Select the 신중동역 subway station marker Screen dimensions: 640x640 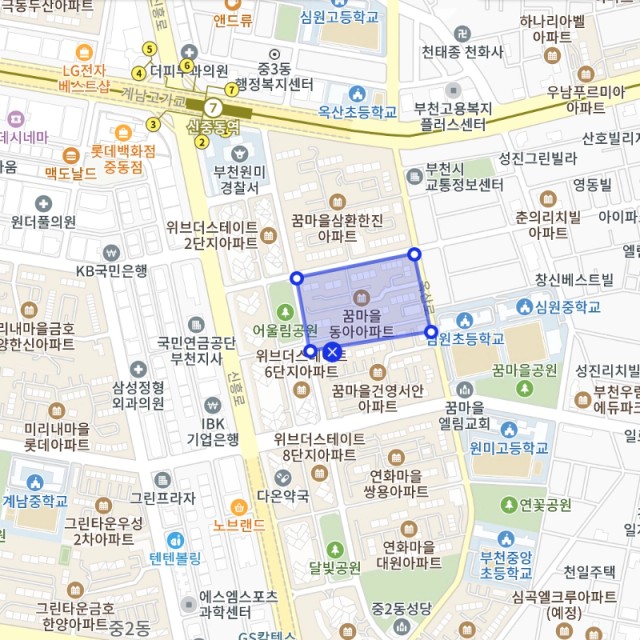click(x=213, y=107)
